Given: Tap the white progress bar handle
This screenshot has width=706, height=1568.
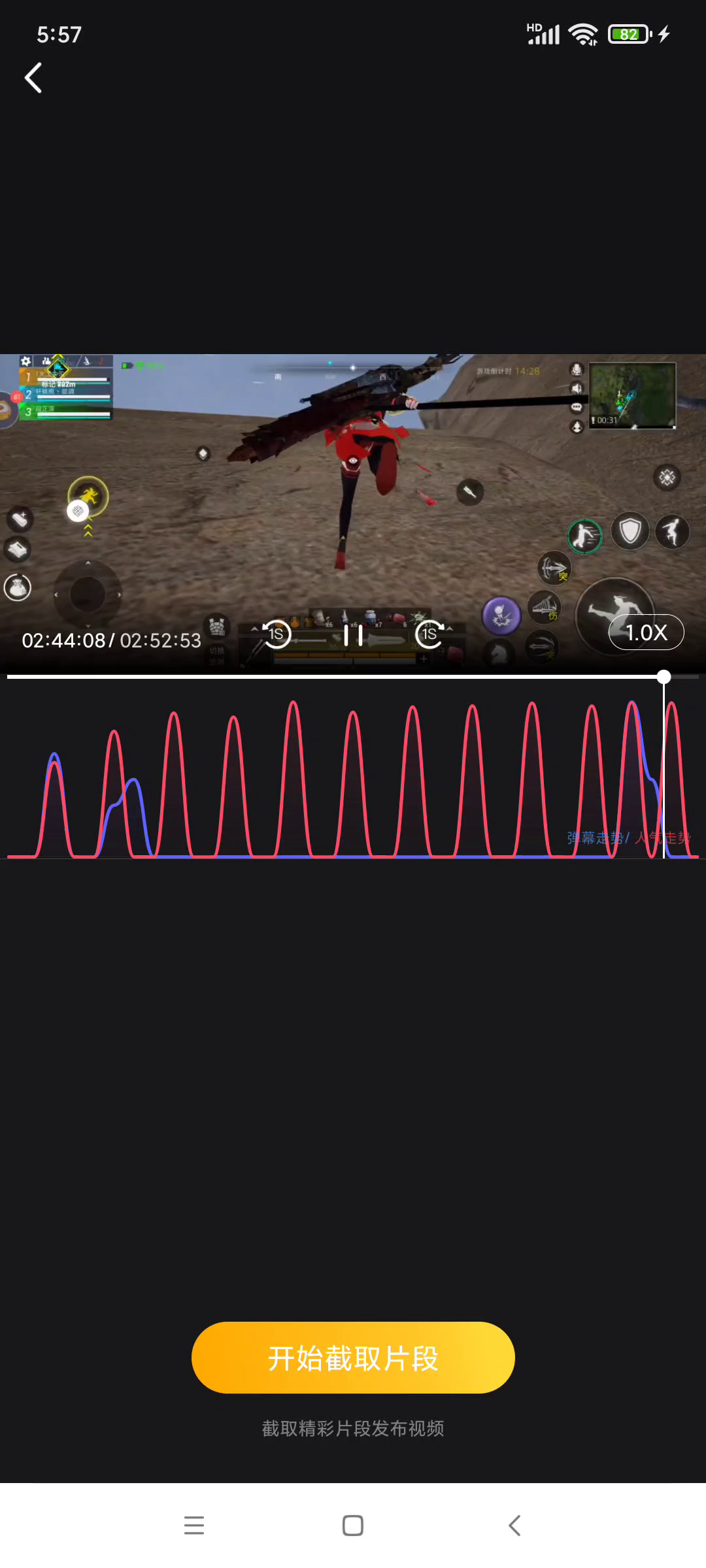Looking at the screenshot, I should coord(664,677).
